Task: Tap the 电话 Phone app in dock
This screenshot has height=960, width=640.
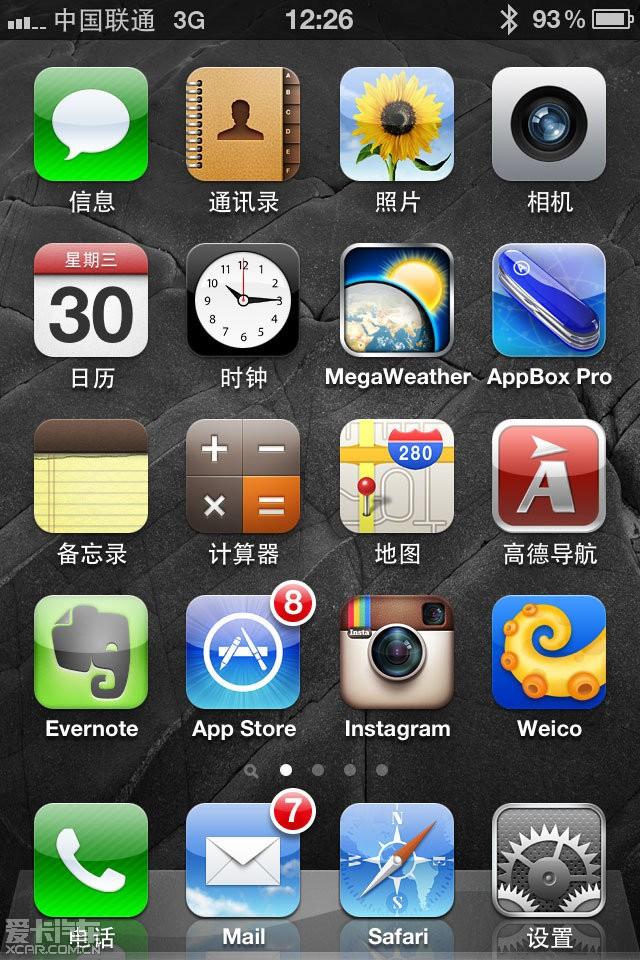Action: tap(91, 860)
